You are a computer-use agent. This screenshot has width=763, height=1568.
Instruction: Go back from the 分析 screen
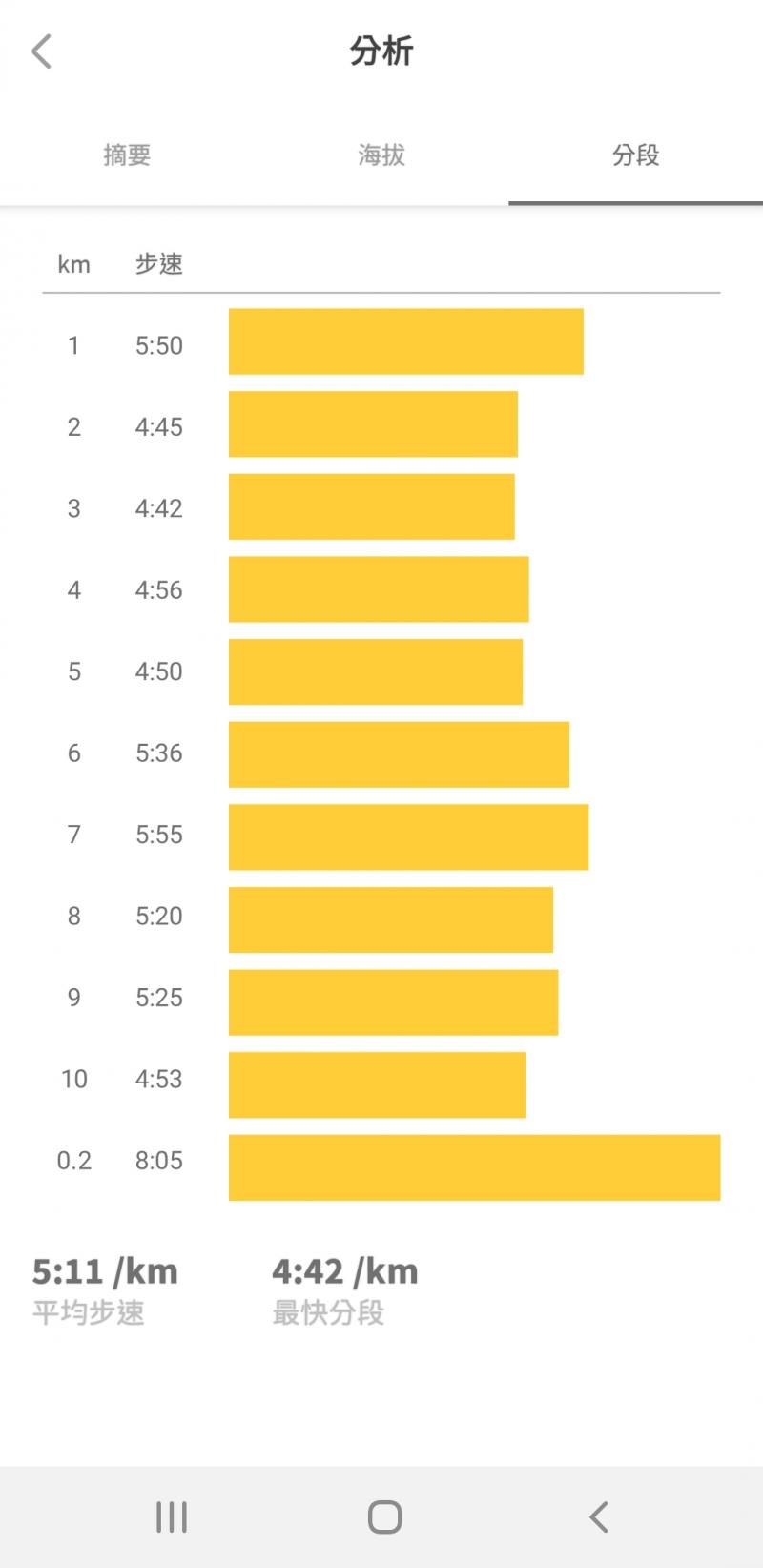tap(41, 52)
